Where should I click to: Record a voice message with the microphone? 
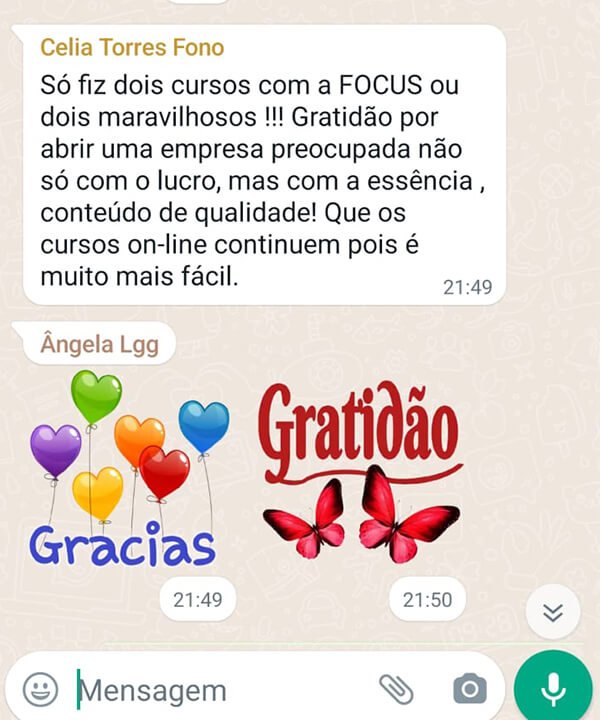[552, 688]
